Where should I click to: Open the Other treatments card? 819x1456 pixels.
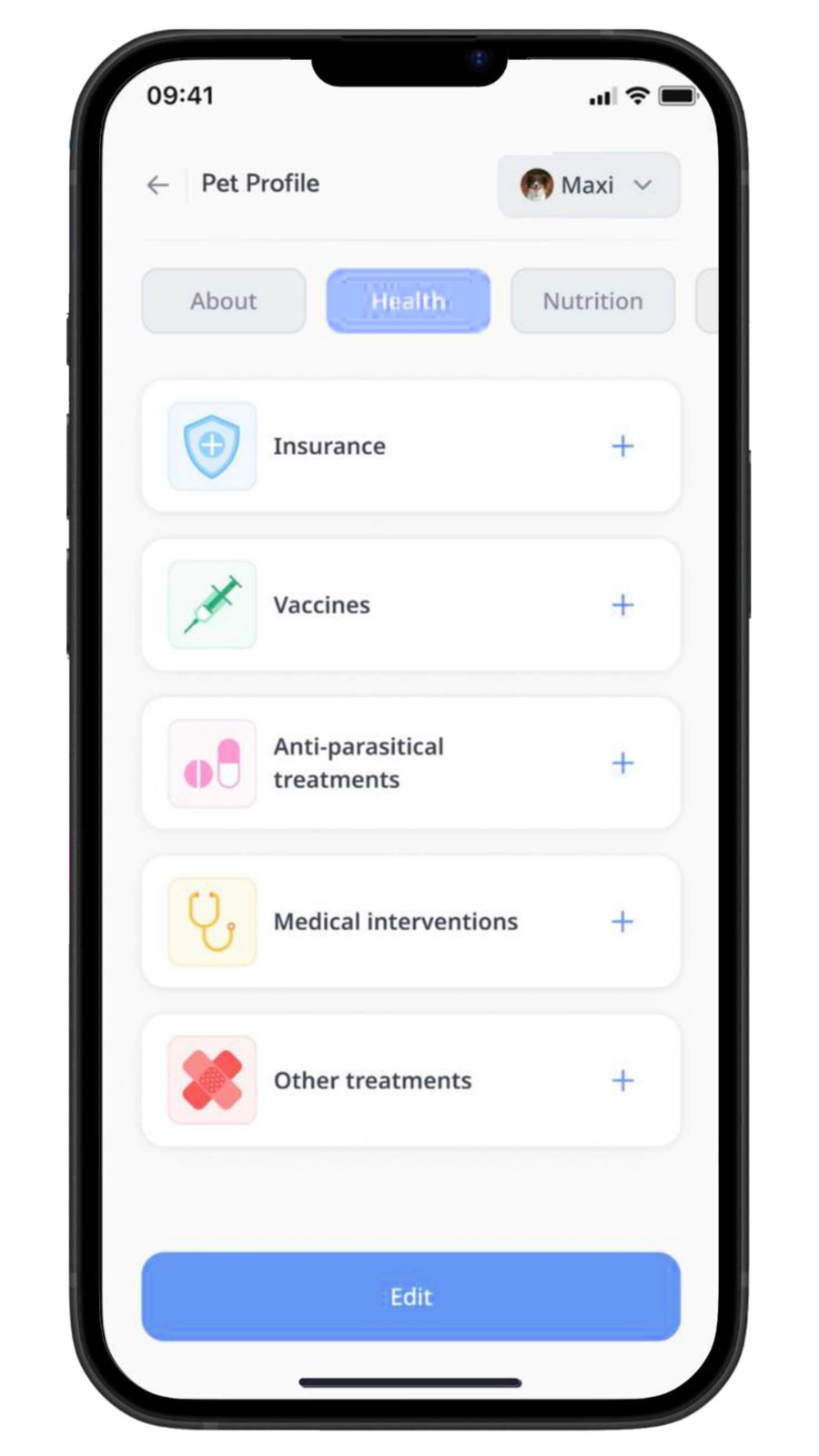pyautogui.click(x=373, y=1080)
